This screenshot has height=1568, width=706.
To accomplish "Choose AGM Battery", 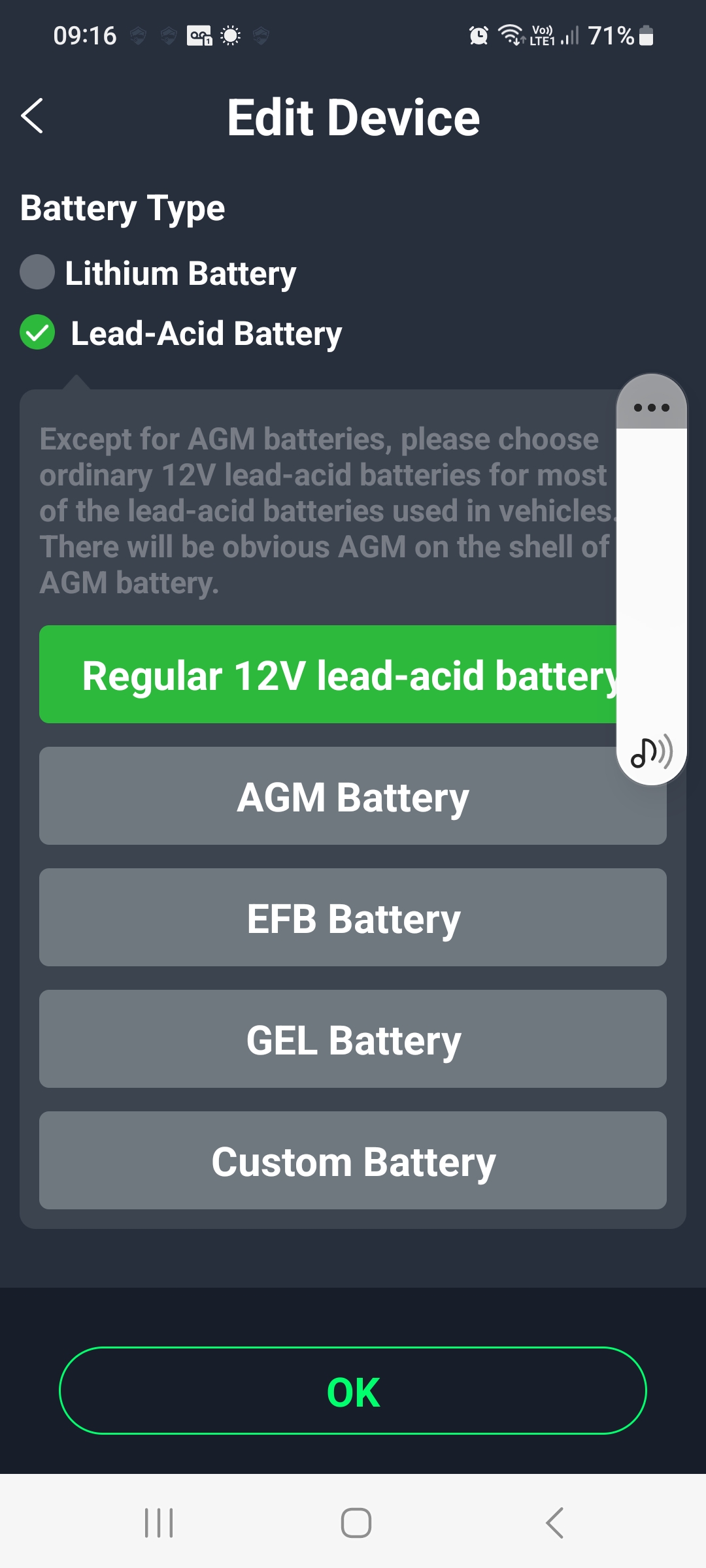I will tap(353, 796).
